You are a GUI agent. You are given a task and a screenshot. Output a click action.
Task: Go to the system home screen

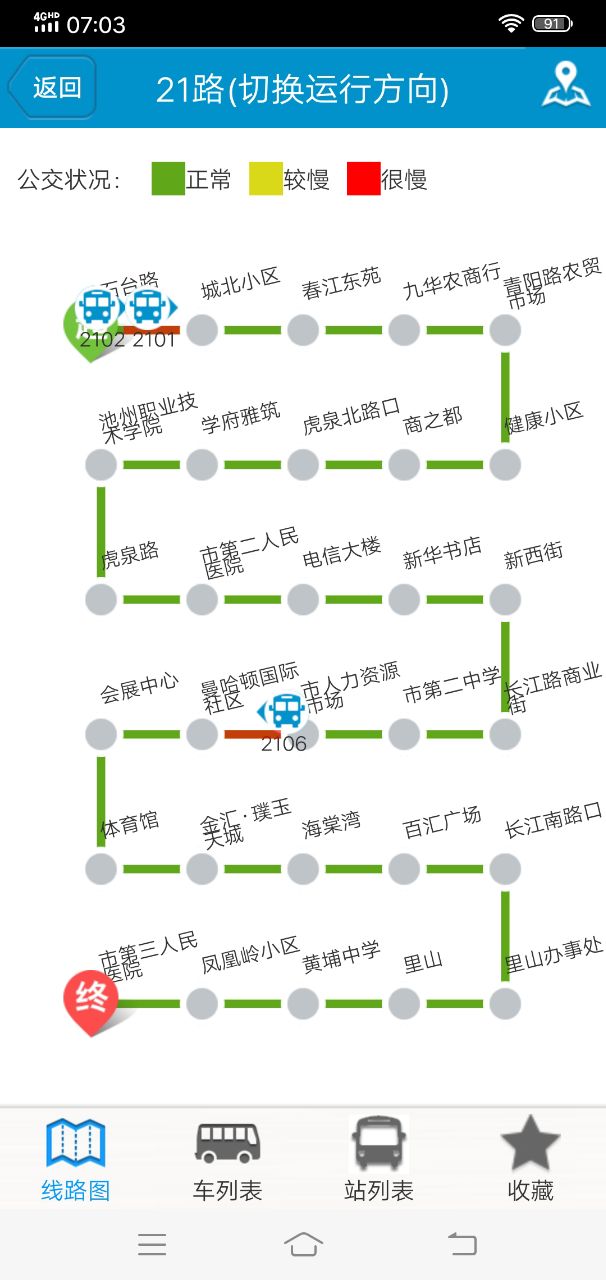[303, 1244]
